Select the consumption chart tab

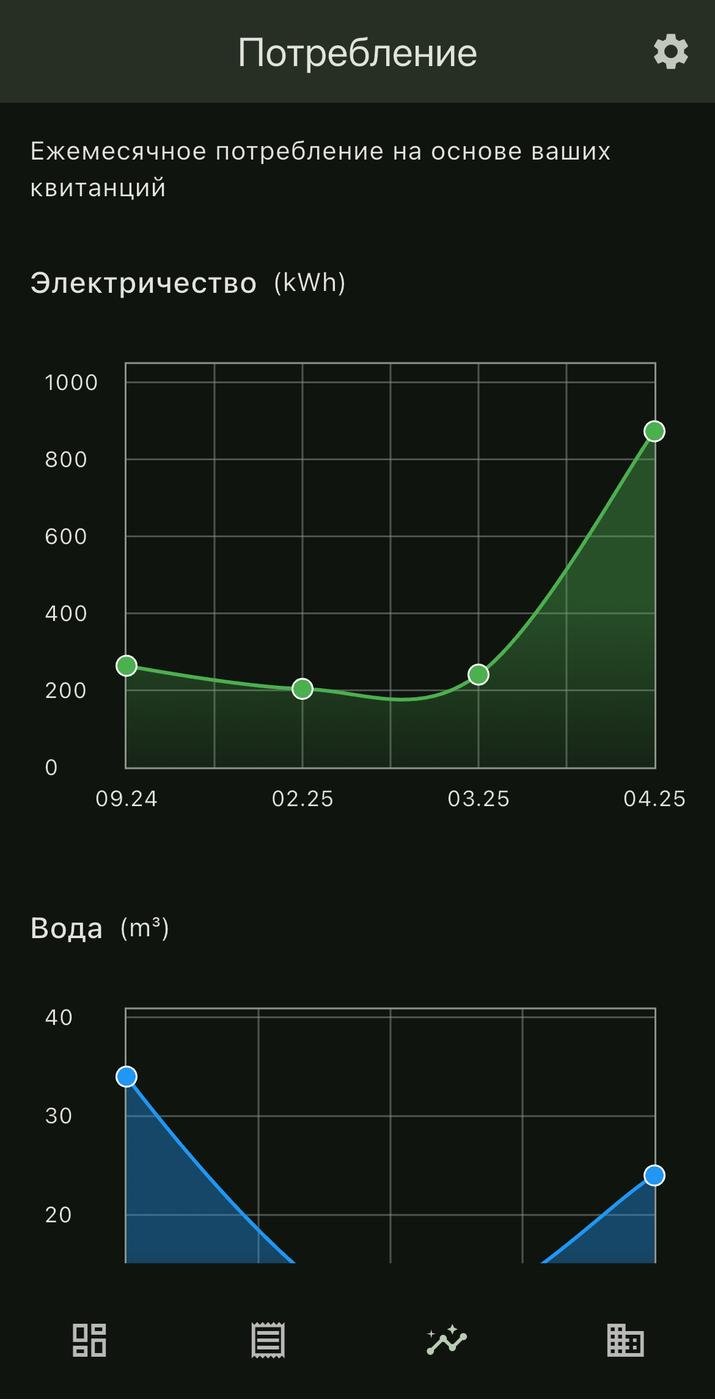[x=446, y=1340]
